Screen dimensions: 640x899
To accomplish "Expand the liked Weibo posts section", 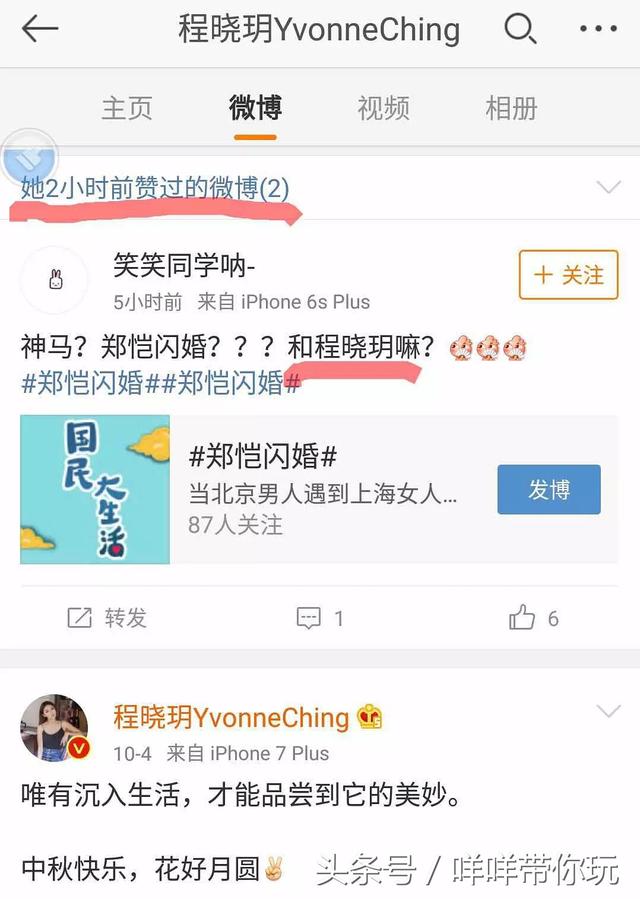I will (607, 187).
